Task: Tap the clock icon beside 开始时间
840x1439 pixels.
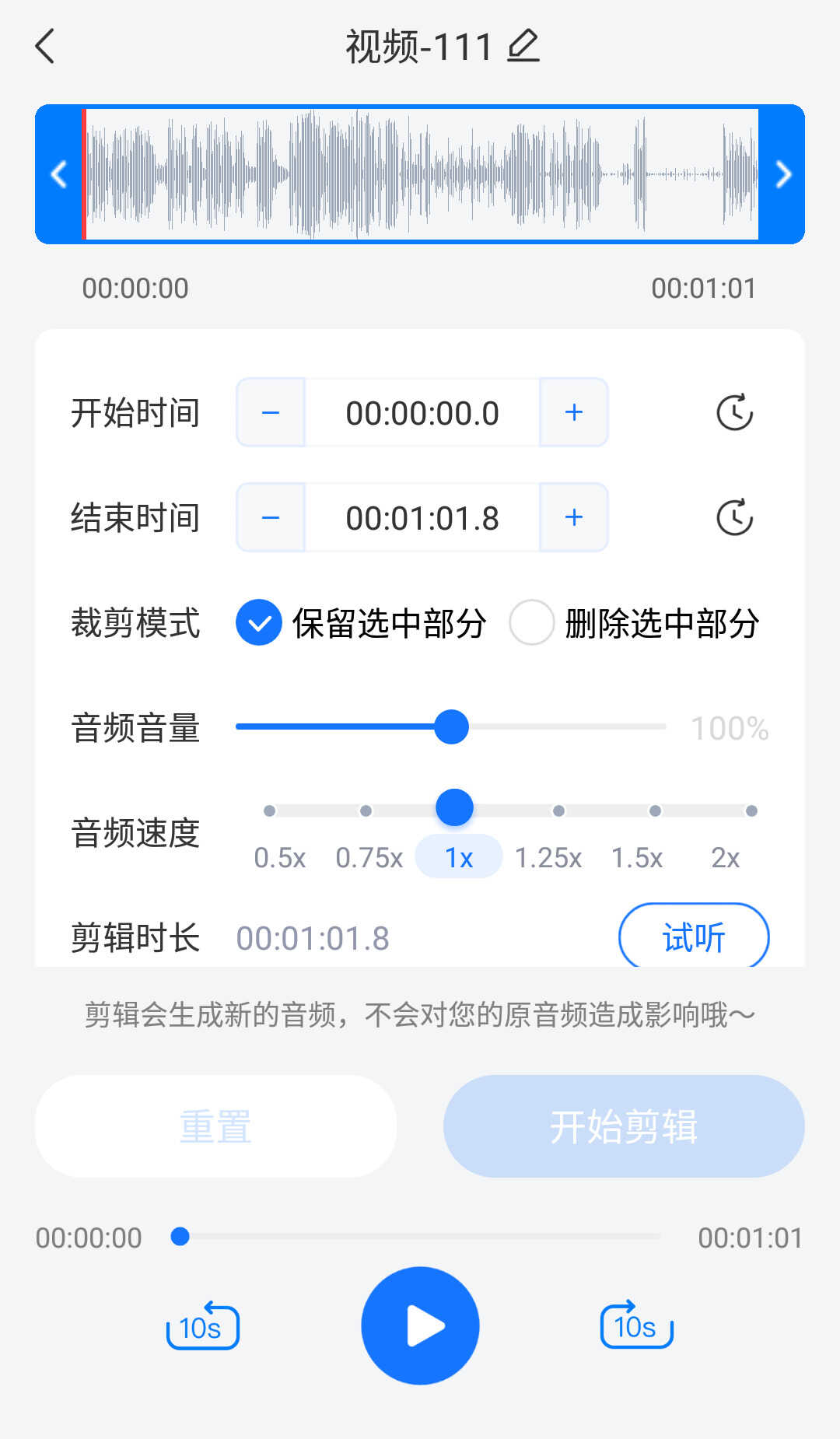Action: tap(734, 412)
